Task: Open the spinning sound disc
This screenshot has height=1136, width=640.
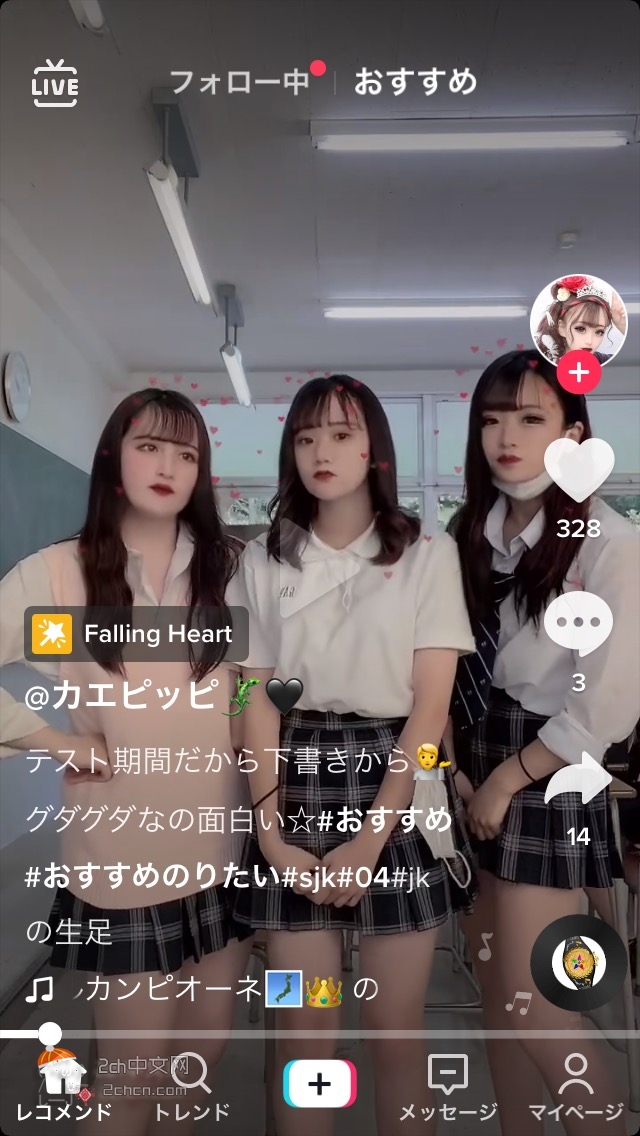Action: point(578,962)
